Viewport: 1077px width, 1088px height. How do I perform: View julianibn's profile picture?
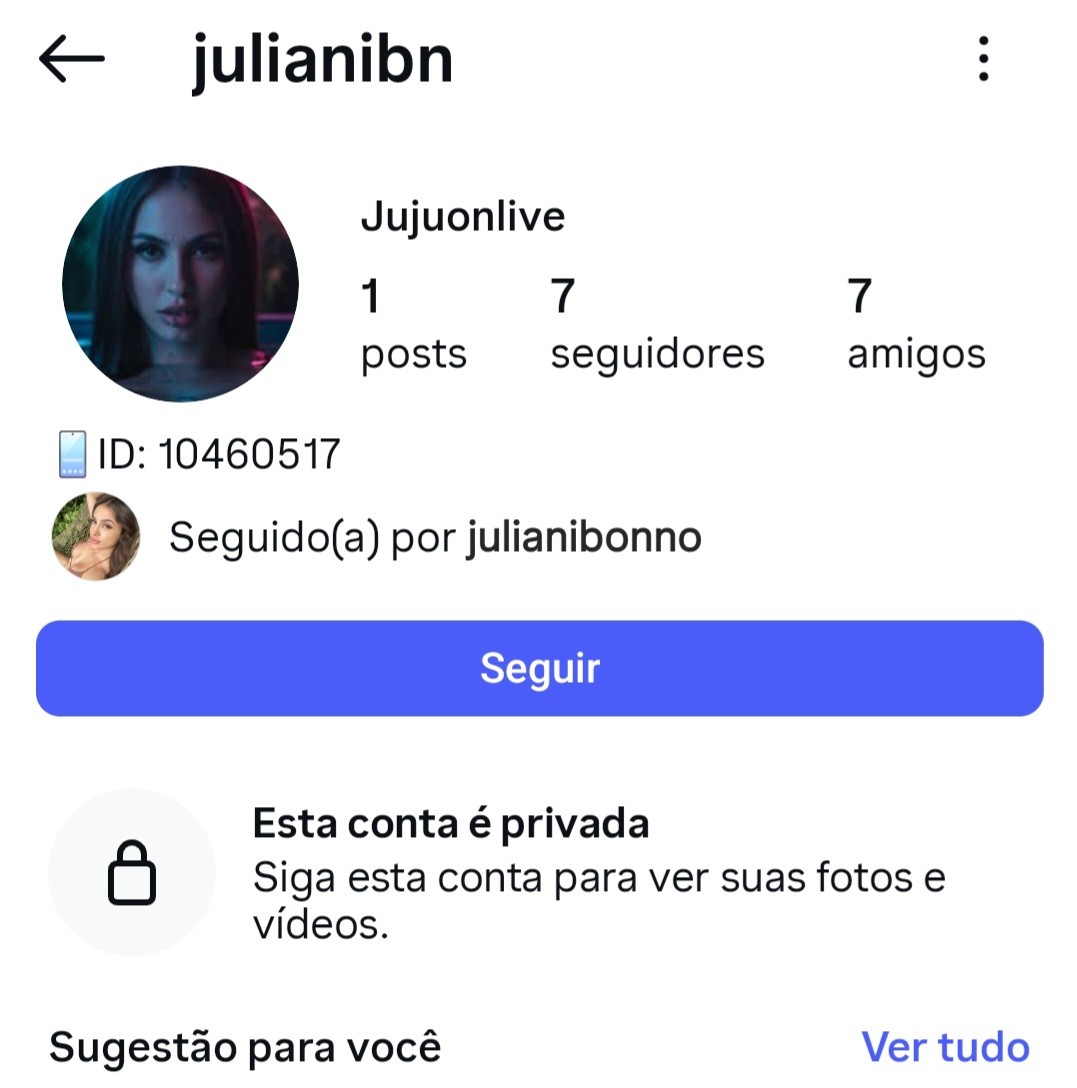180,284
